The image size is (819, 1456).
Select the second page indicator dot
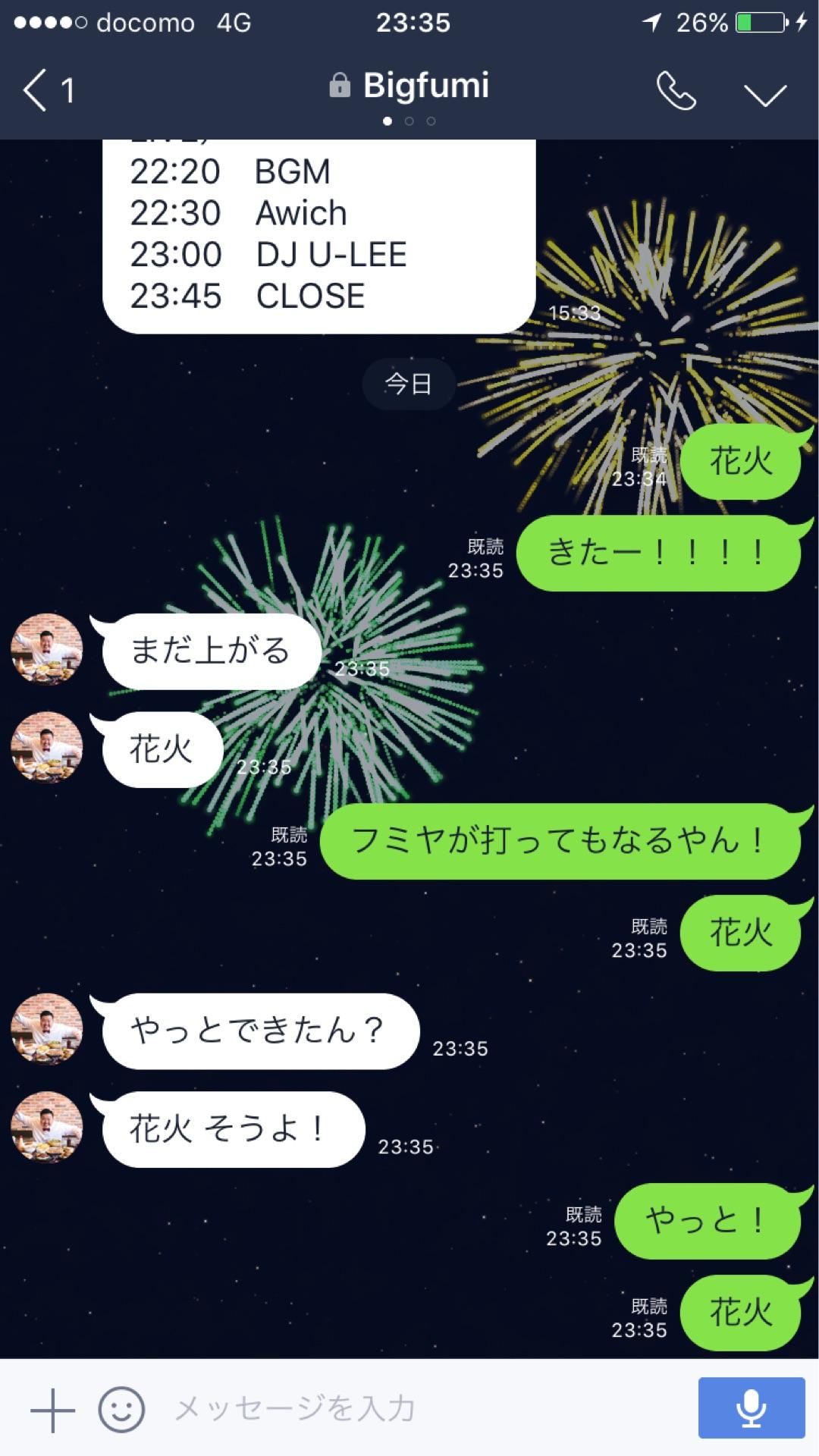pos(409,120)
